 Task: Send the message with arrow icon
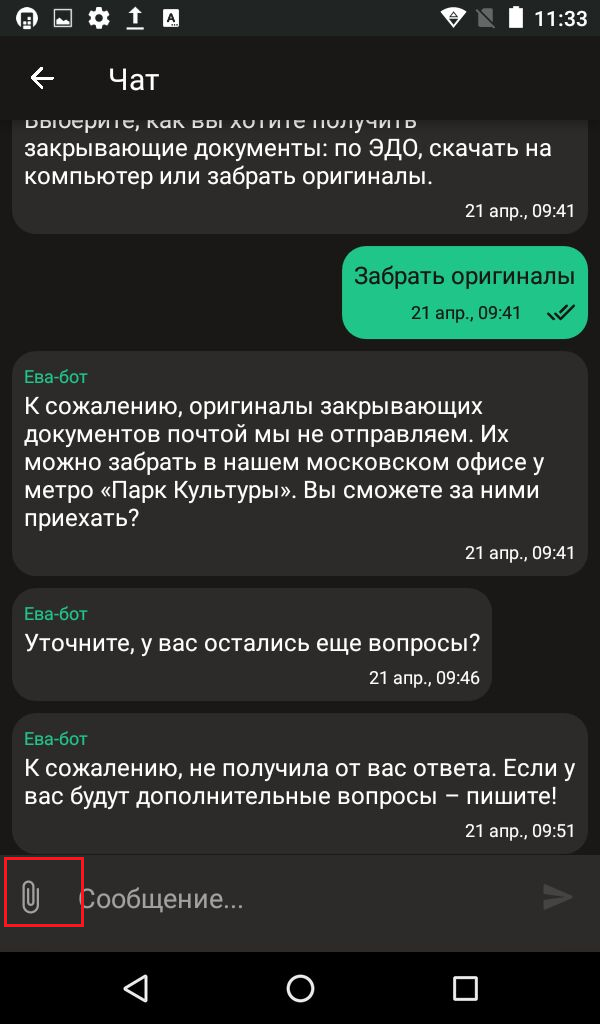pos(557,897)
